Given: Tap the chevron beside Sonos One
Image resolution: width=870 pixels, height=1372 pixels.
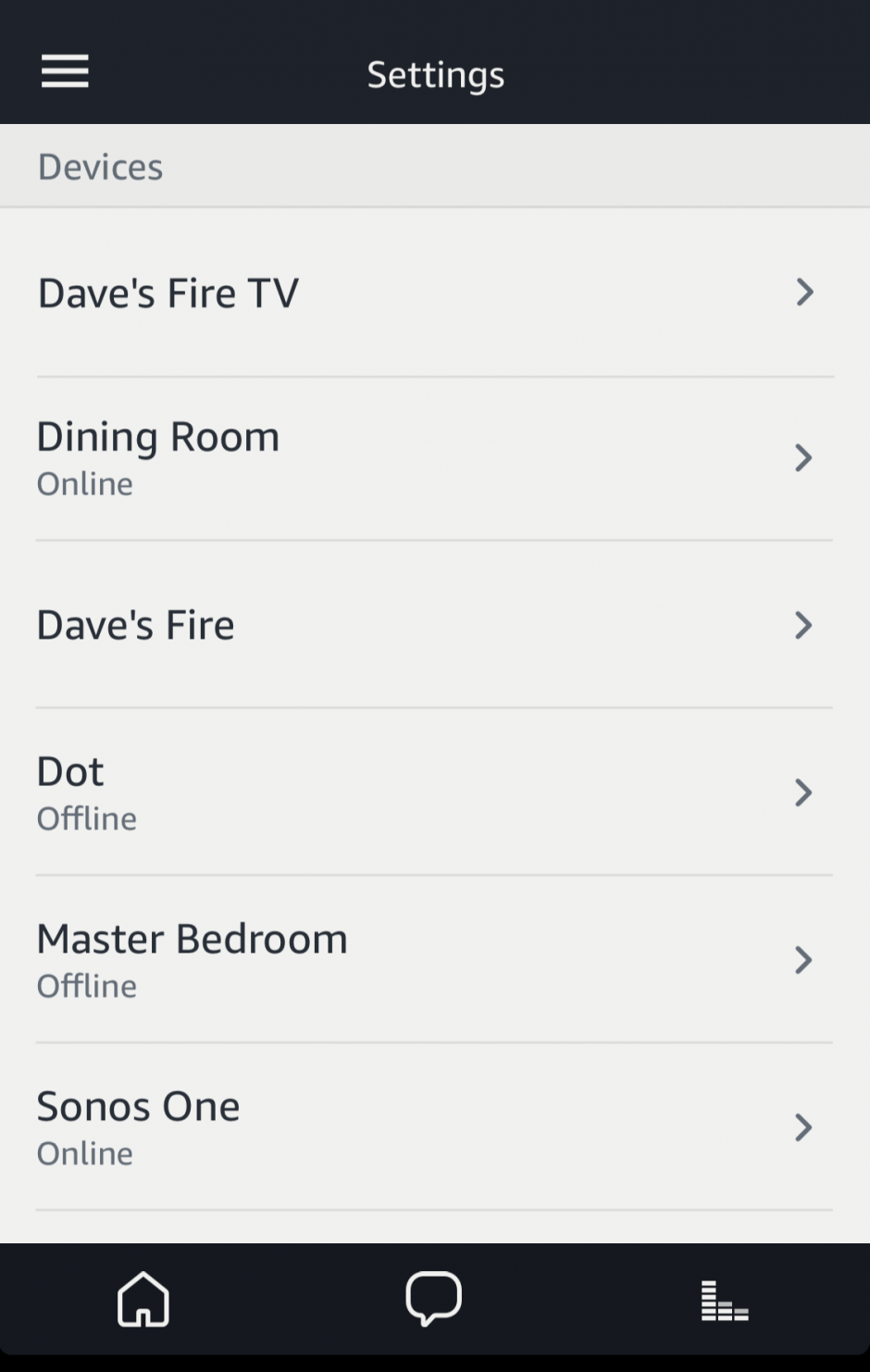Looking at the screenshot, I should tap(802, 1128).
